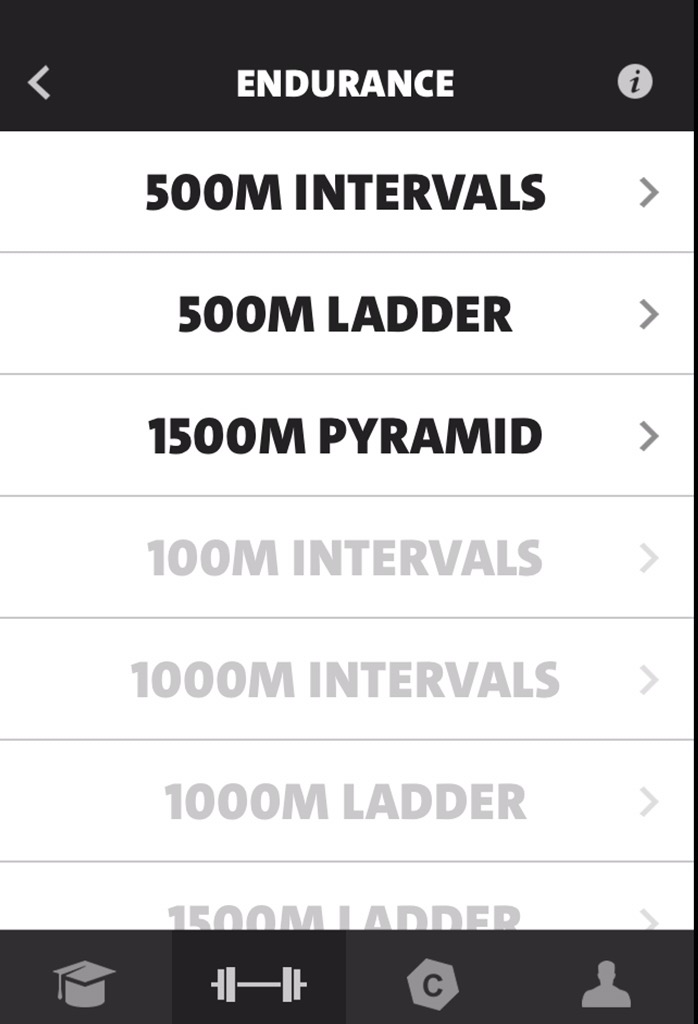Open the 1500M Pyramid workout
The image size is (698, 1024).
[346, 436]
